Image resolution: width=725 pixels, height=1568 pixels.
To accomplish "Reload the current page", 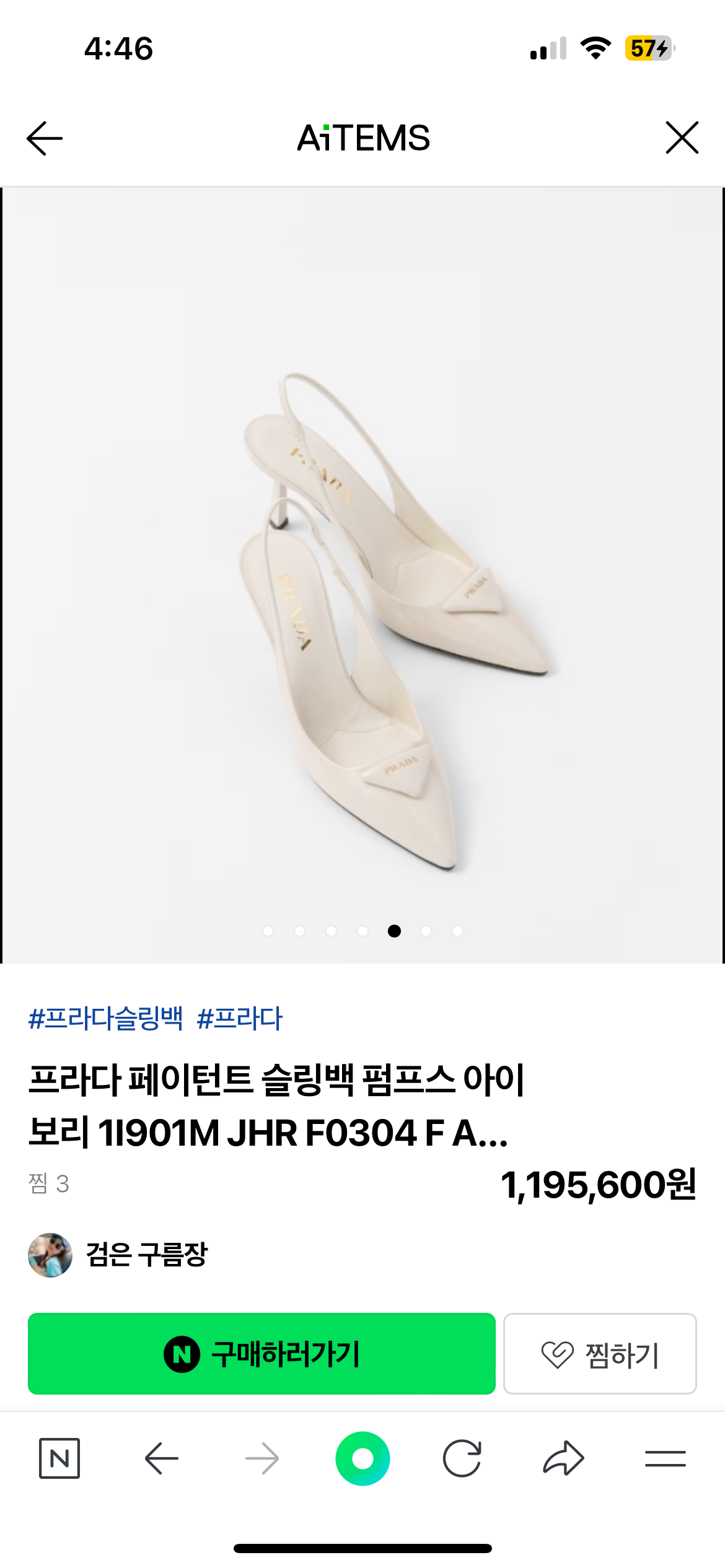I will click(462, 1458).
